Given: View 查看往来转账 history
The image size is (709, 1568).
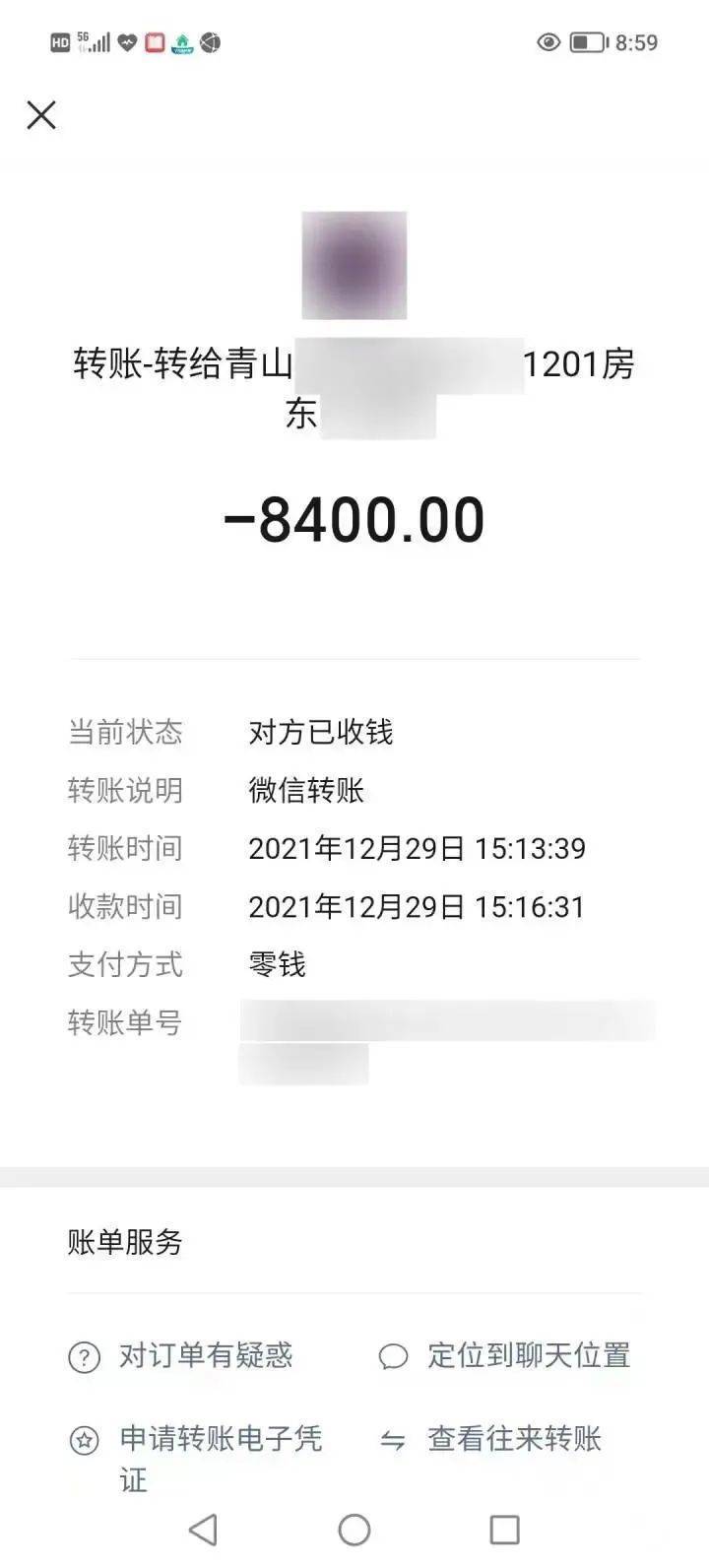Looking at the screenshot, I should click(513, 1440).
